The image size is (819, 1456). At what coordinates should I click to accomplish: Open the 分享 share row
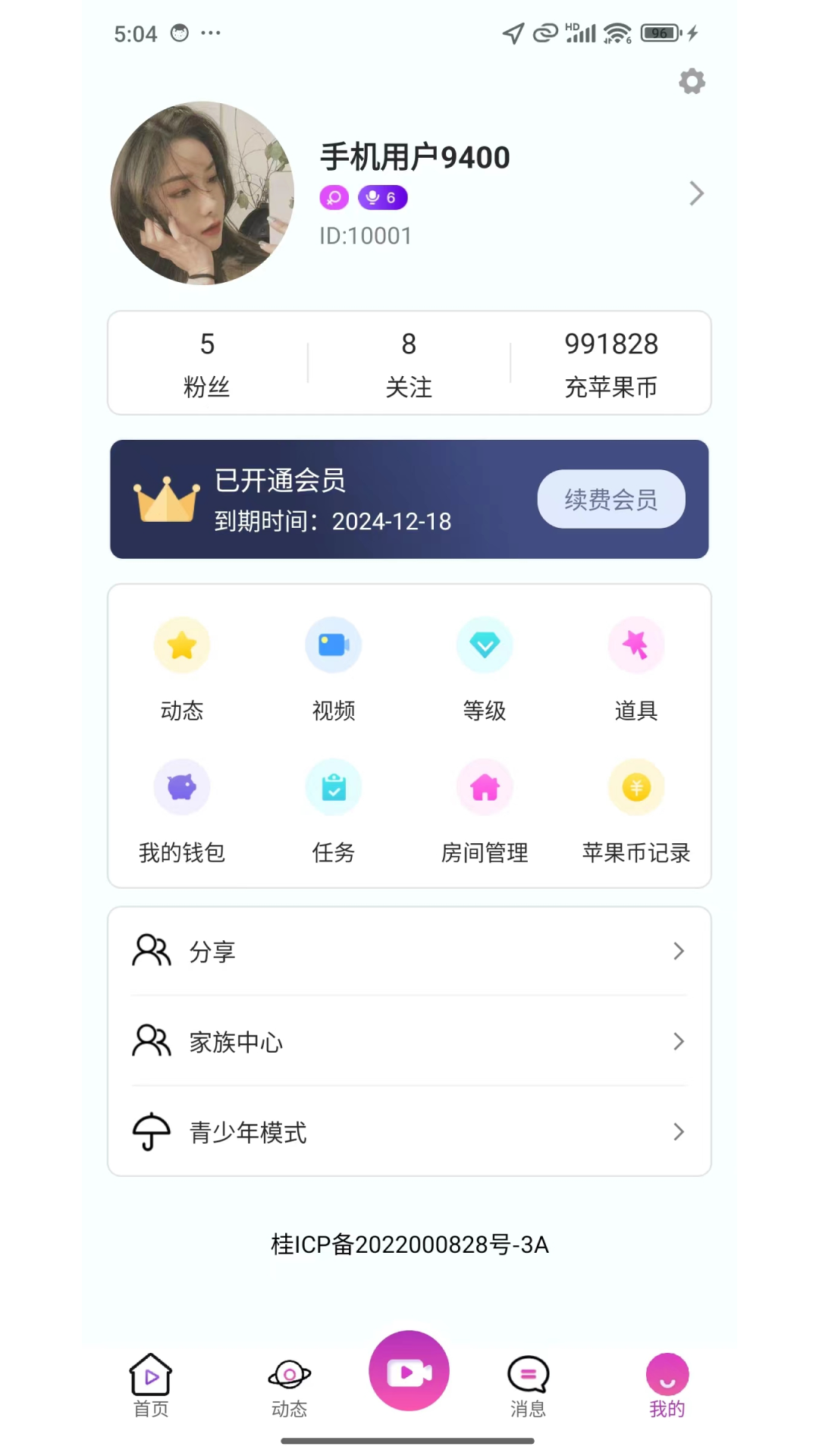tap(409, 951)
